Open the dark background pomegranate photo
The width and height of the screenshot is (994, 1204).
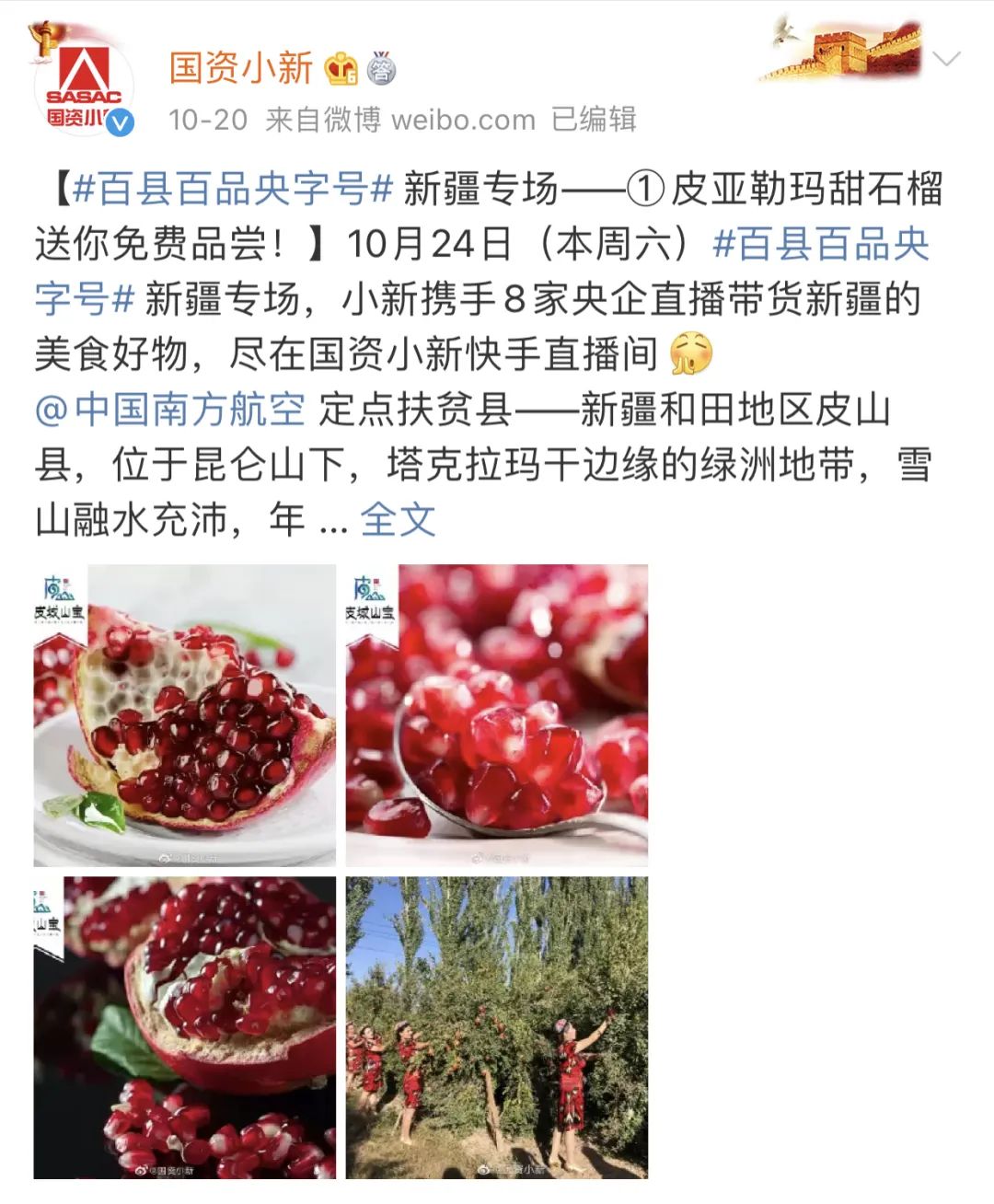(x=185, y=1027)
